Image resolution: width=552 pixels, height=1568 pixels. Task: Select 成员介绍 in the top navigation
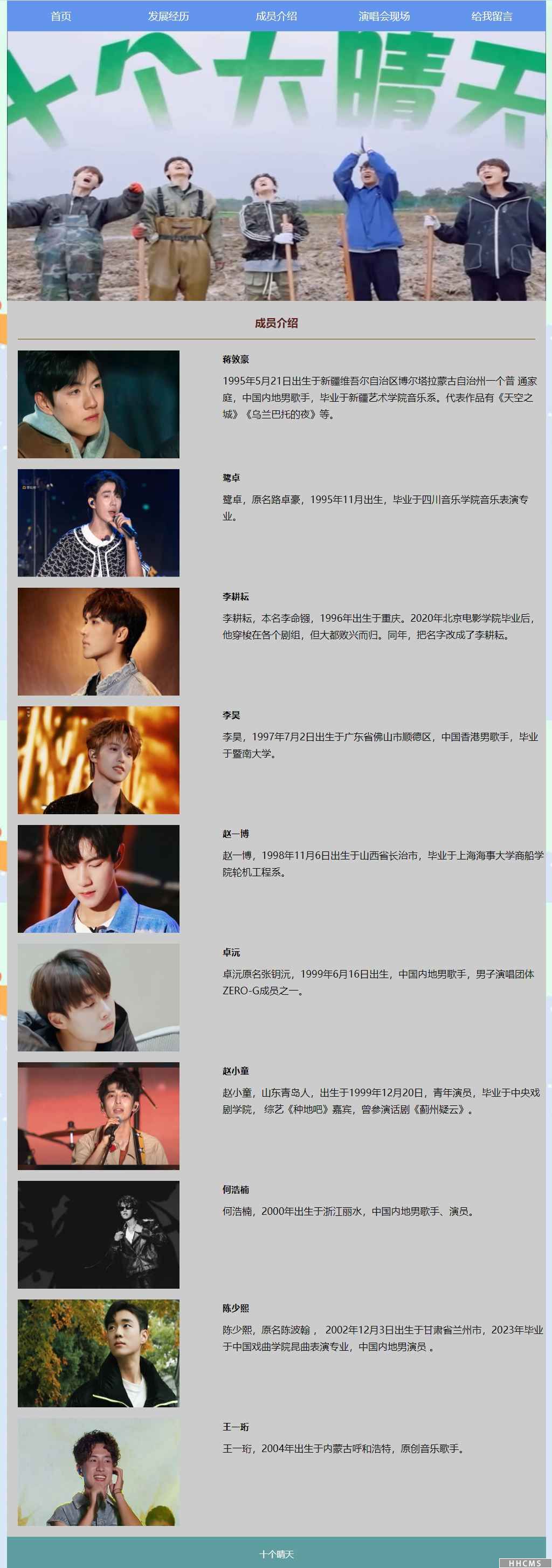coord(277,16)
